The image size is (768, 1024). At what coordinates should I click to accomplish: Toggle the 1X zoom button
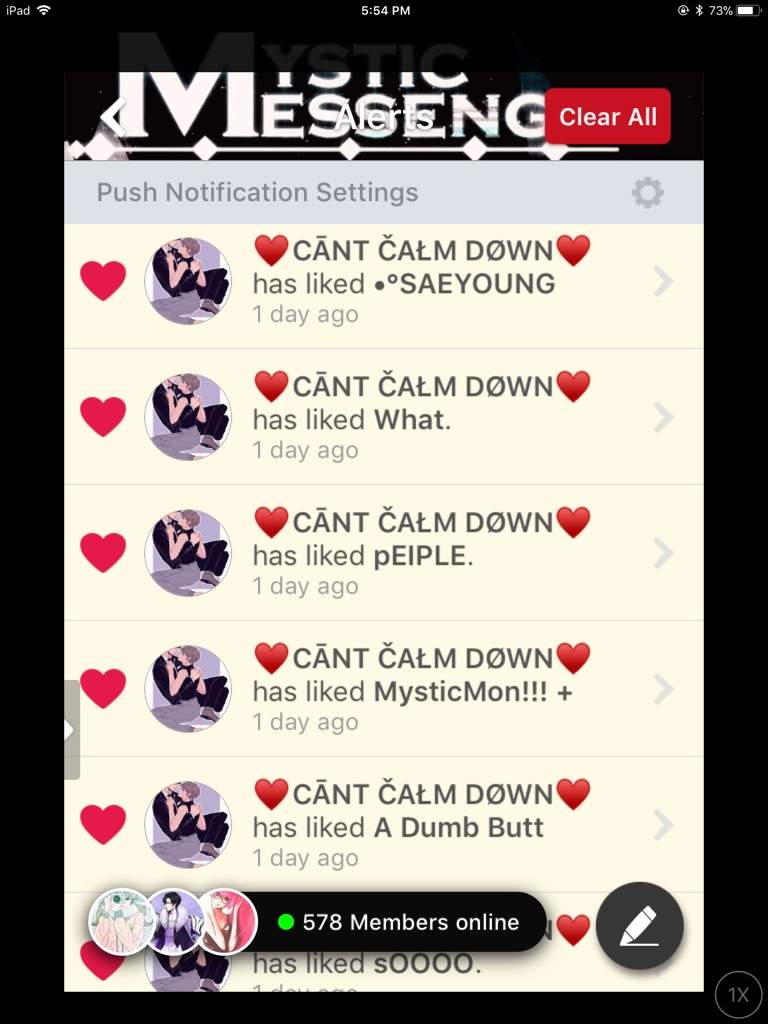tap(738, 994)
